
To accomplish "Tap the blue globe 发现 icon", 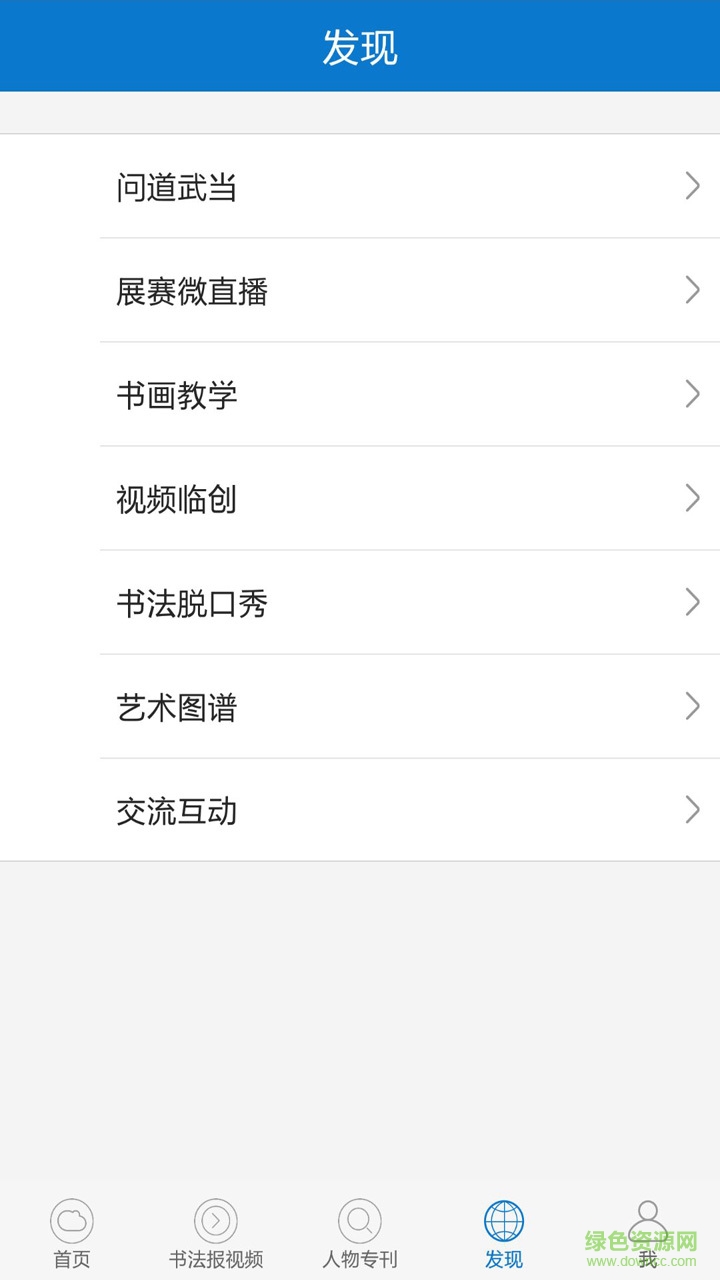I will [x=503, y=1222].
